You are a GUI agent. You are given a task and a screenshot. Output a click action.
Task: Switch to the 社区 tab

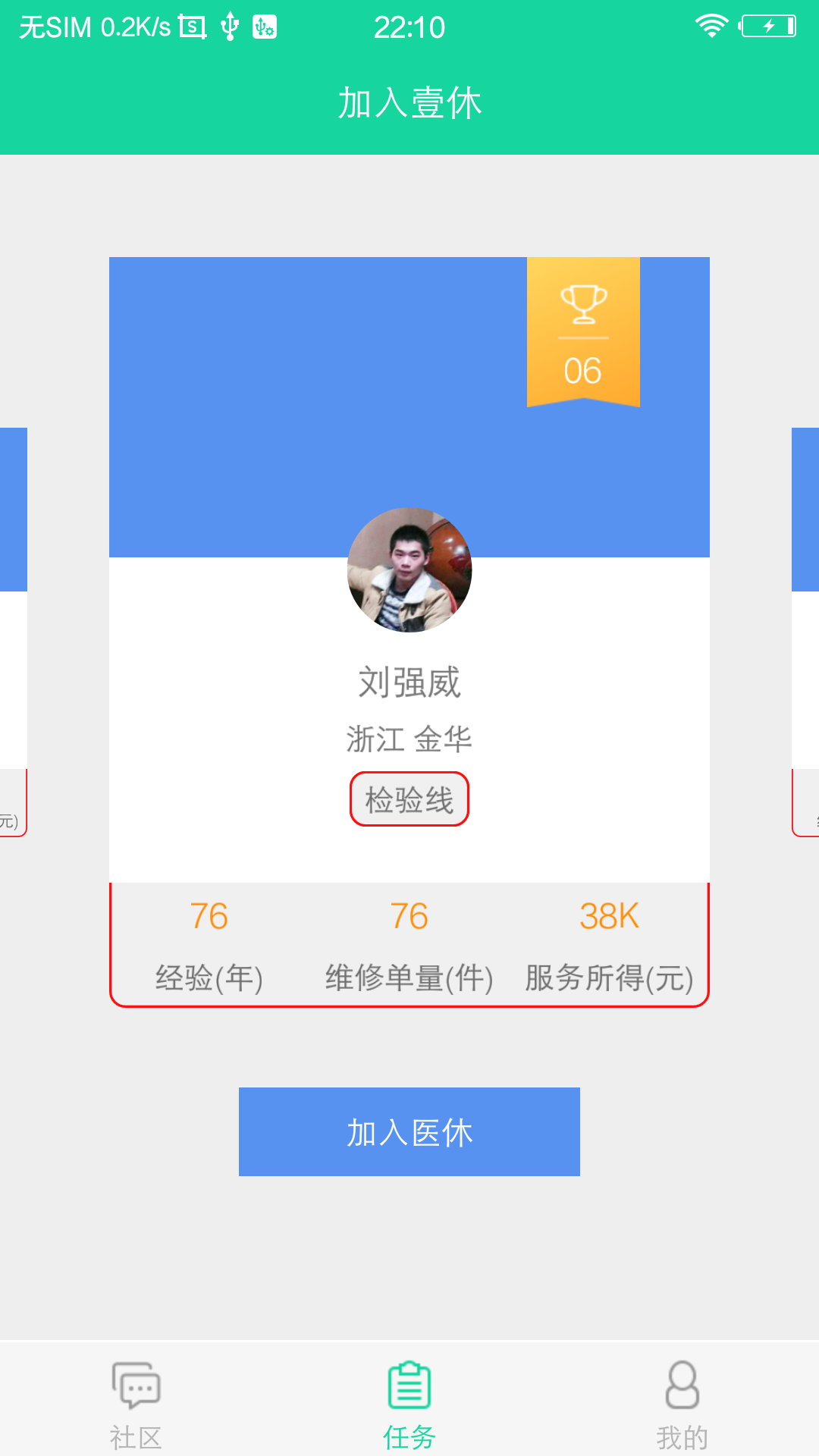click(x=136, y=1403)
